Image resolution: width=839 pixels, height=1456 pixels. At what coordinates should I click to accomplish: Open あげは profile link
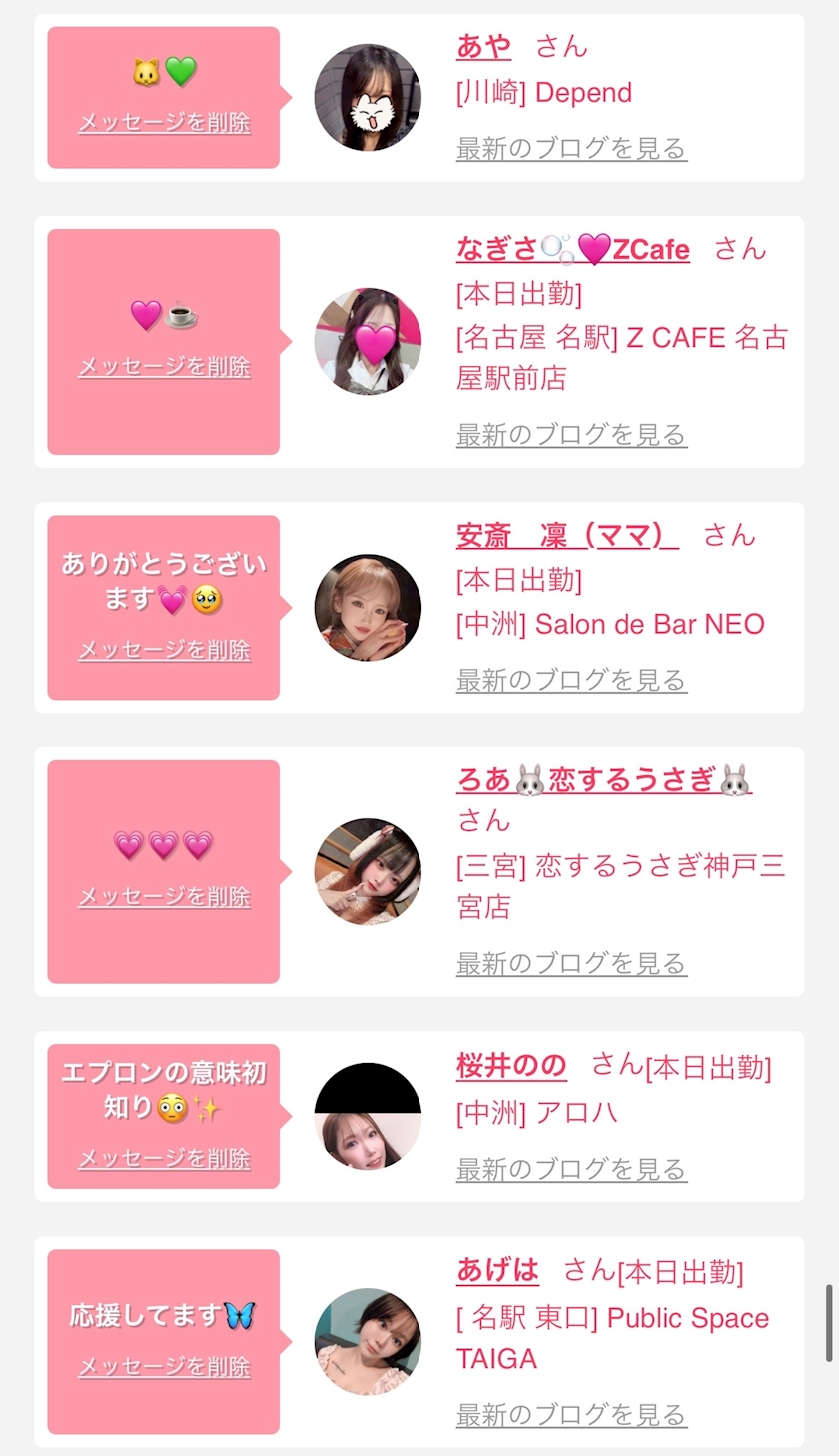[x=497, y=1271]
